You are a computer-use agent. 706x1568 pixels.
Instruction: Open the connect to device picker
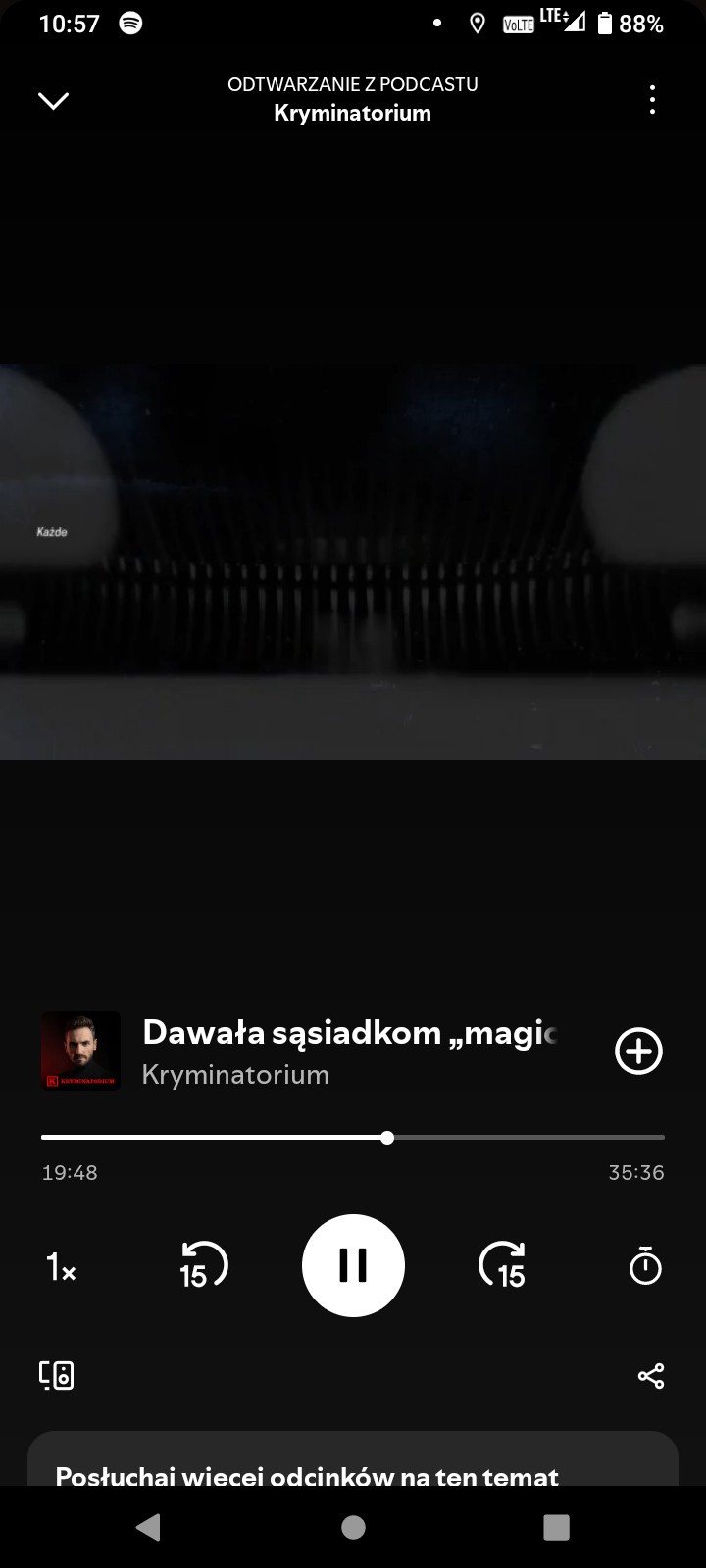click(x=57, y=1375)
